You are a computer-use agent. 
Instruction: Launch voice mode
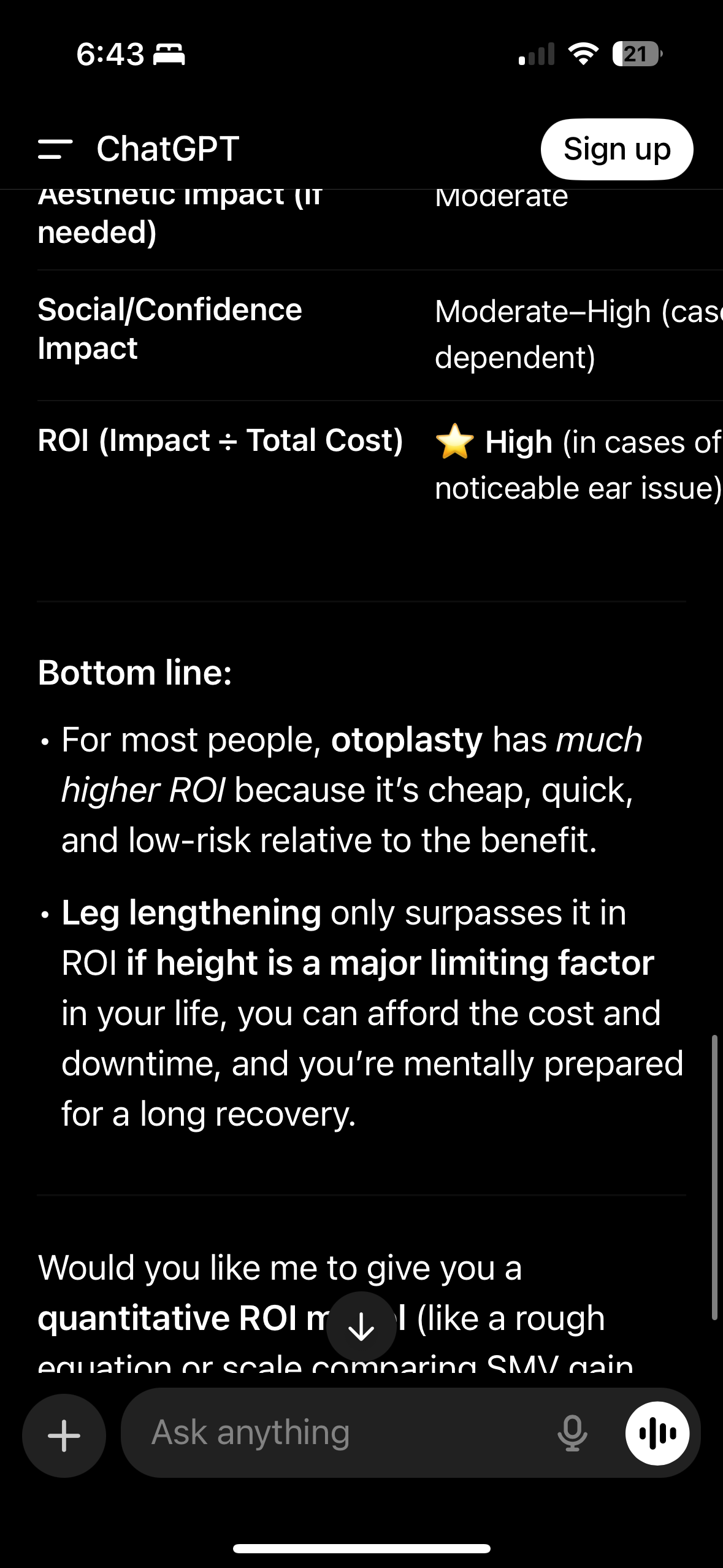657,1434
